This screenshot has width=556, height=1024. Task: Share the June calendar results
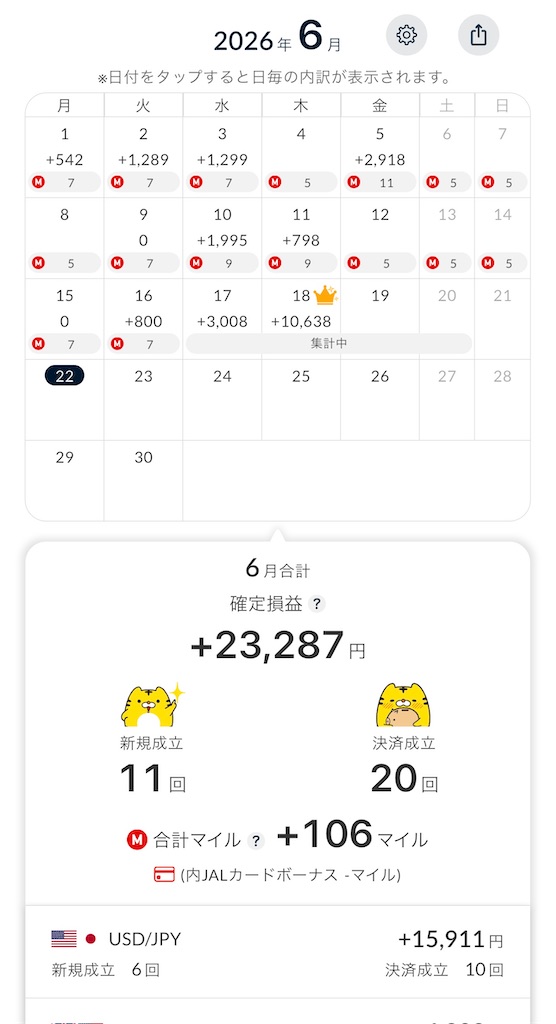pyautogui.click(x=478, y=34)
